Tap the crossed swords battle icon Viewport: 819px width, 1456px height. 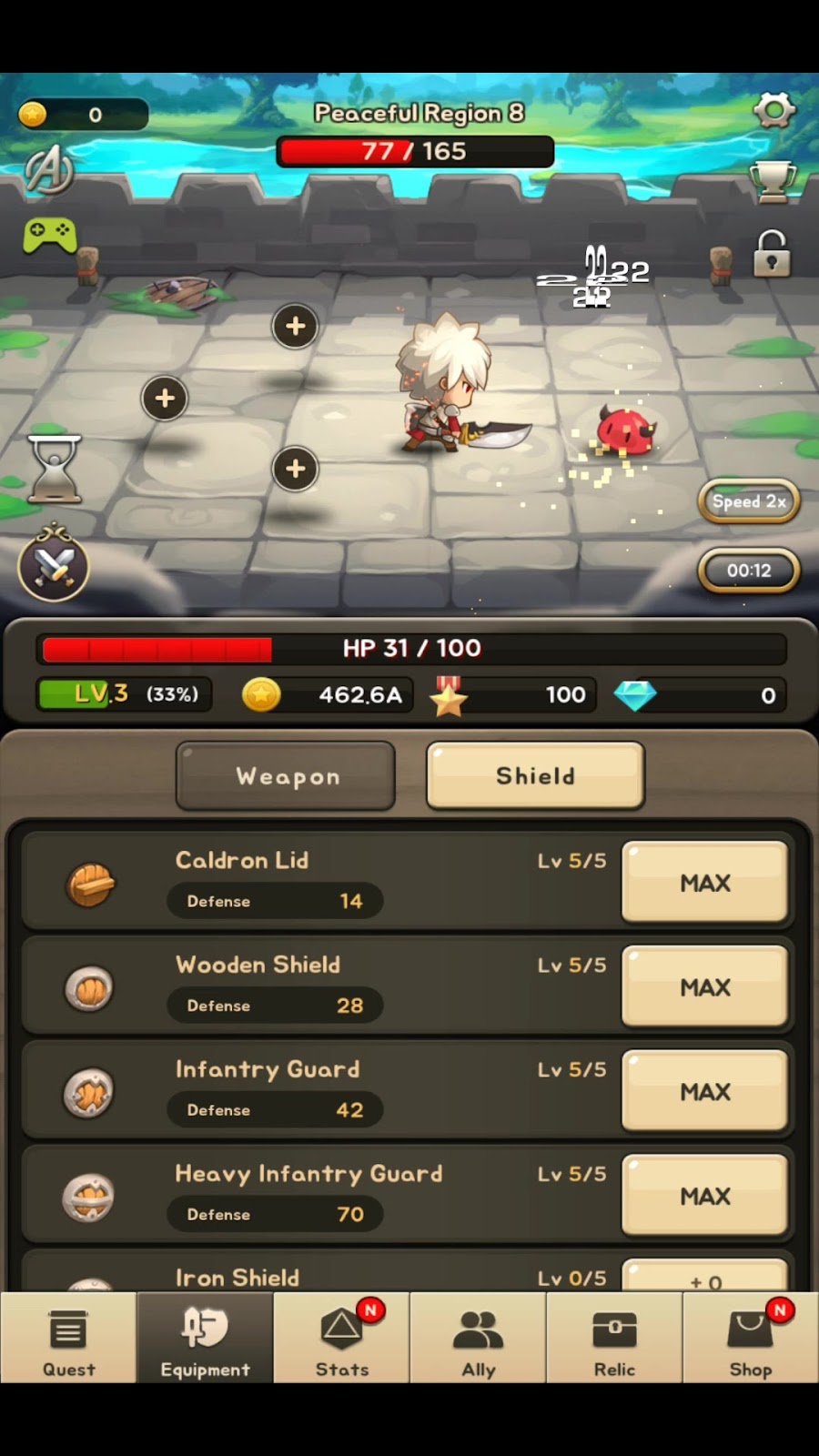[54, 566]
